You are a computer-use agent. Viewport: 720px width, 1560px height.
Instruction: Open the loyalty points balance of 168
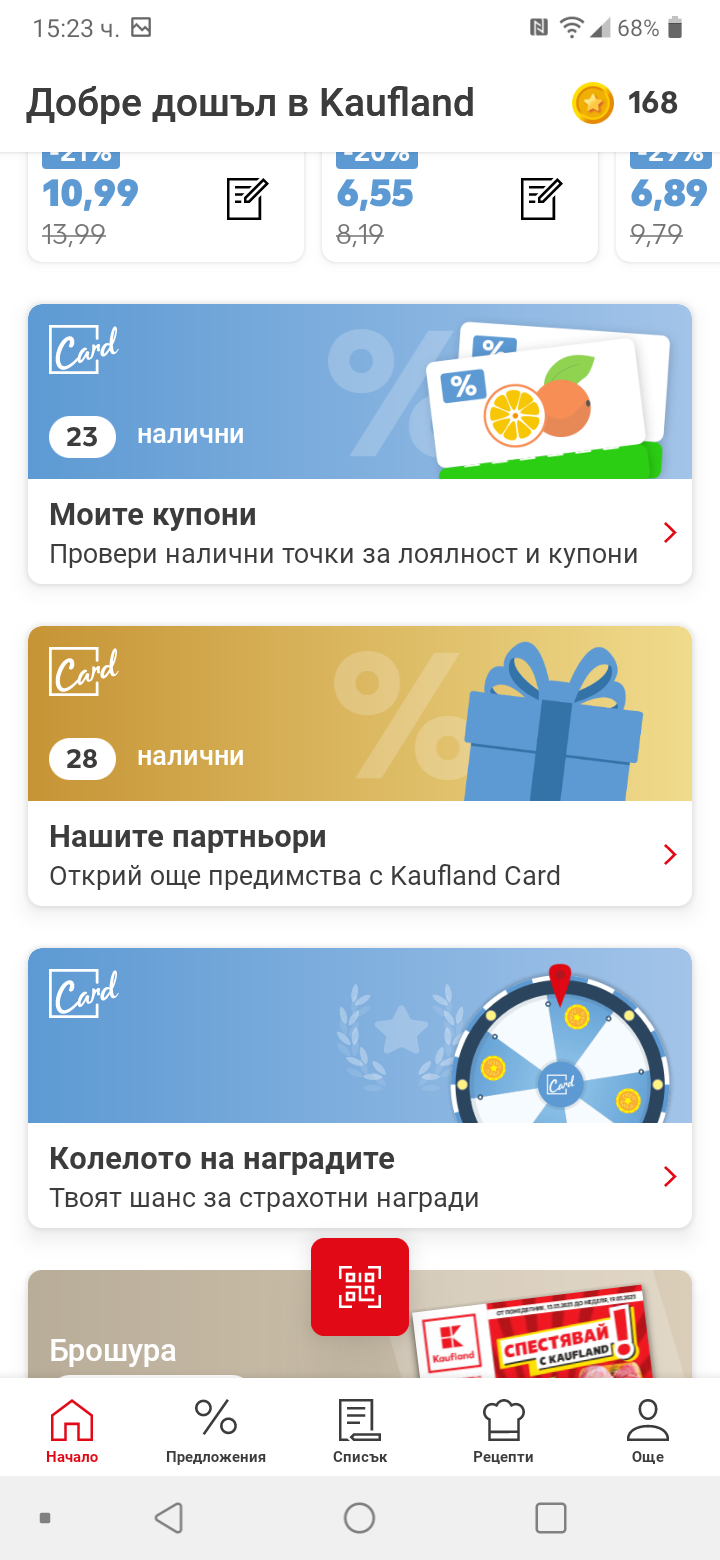coord(626,103)
